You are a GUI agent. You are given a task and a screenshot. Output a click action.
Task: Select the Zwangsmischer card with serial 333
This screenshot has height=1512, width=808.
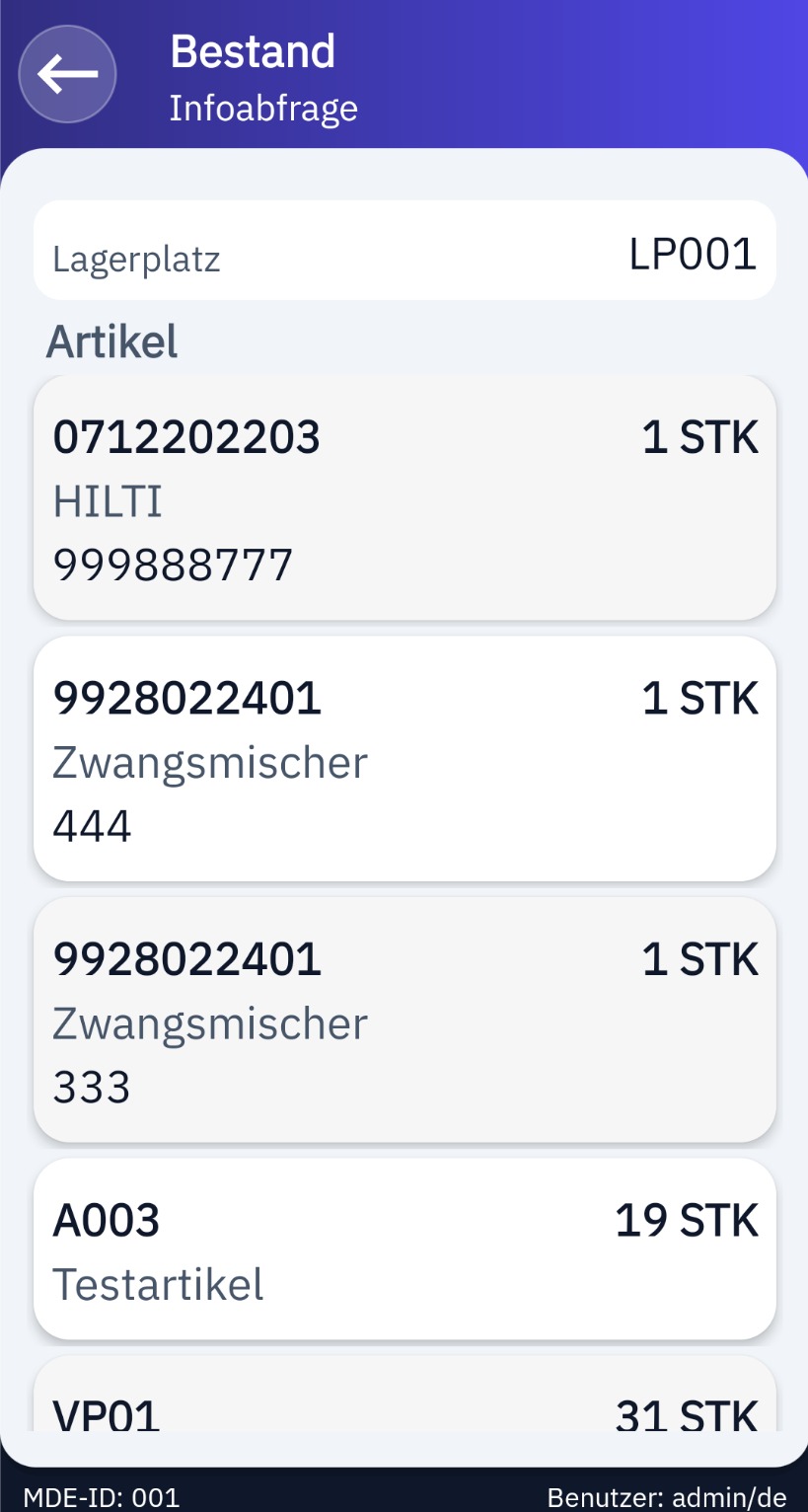click(x=404, y=1020)
